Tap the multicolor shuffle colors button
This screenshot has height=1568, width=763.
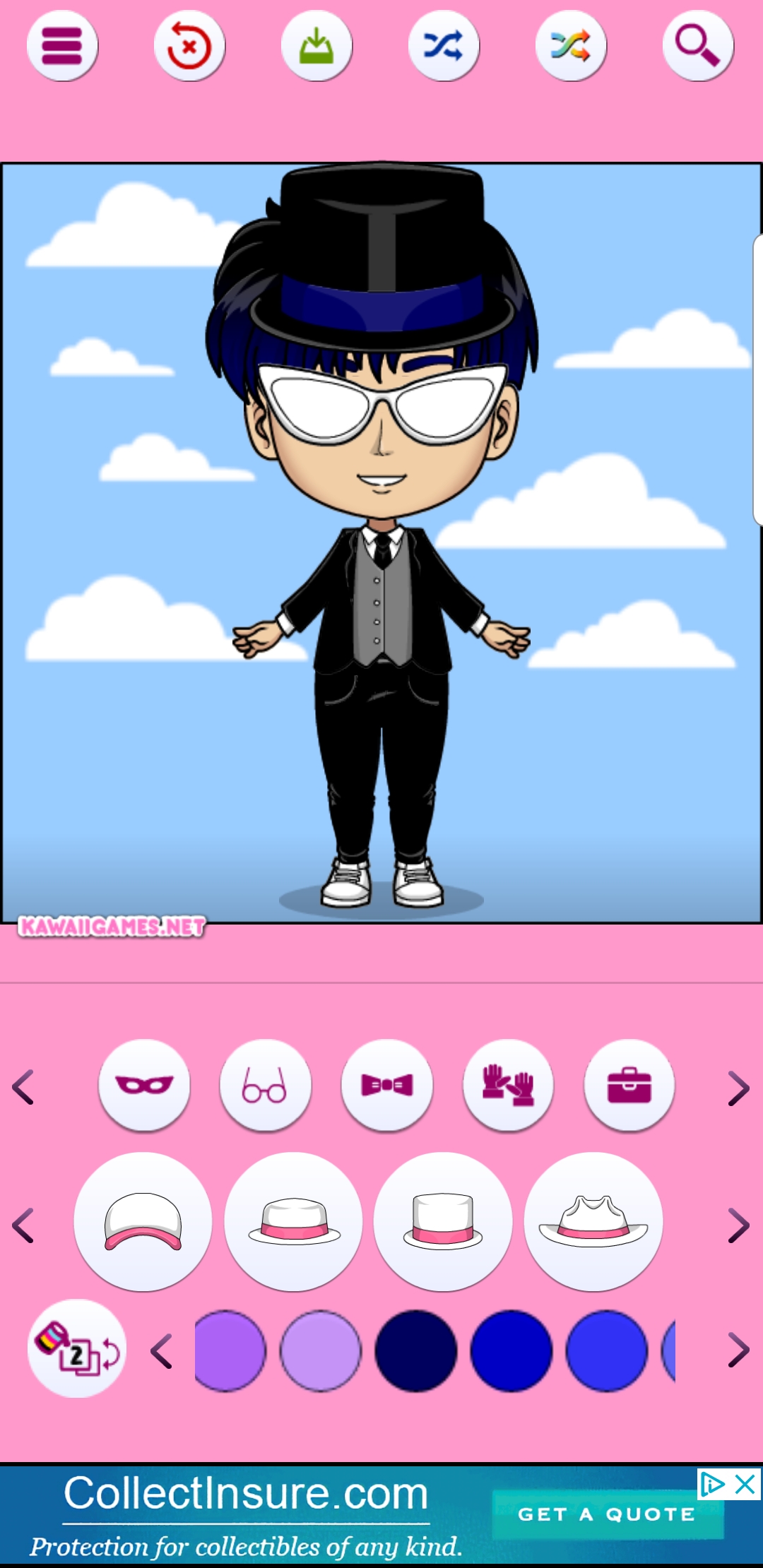[571, 46]
